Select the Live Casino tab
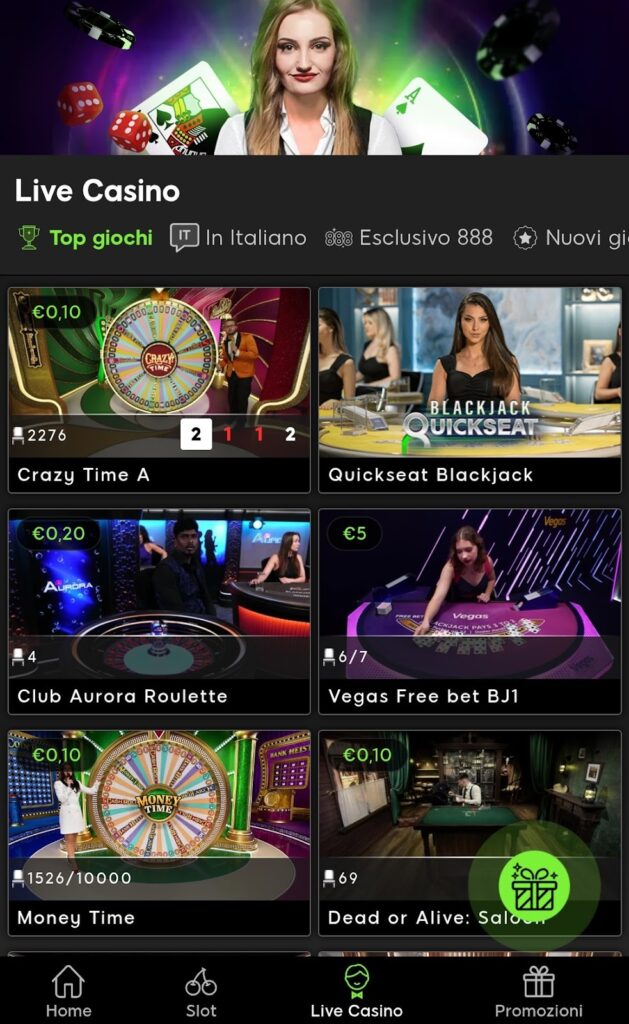629x1024 pixels. pyautogui.click(x=356, y=992)
